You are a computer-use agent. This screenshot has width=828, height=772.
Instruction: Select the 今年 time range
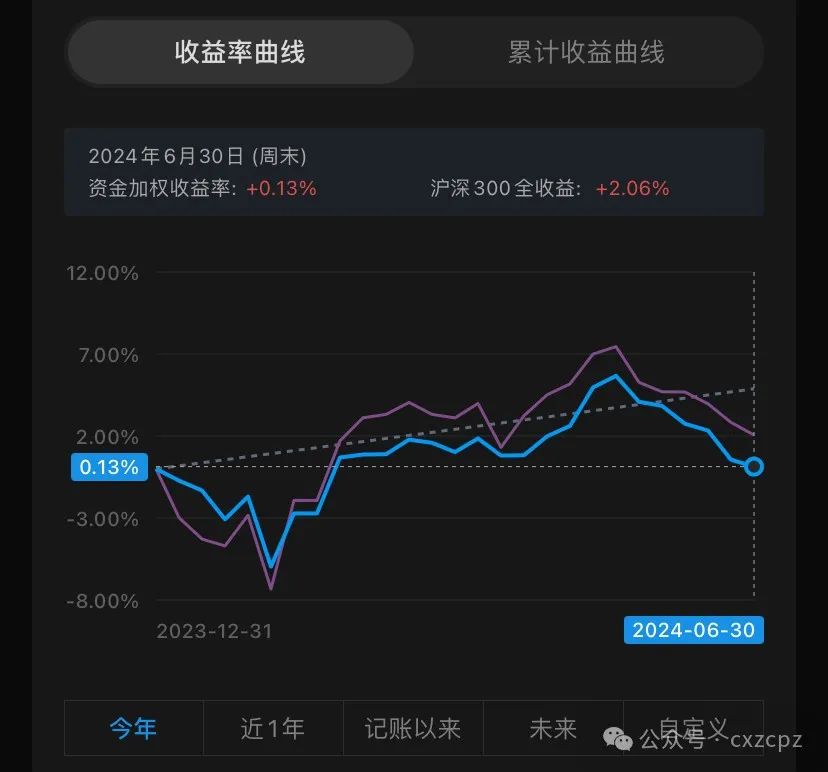(134, 728)
